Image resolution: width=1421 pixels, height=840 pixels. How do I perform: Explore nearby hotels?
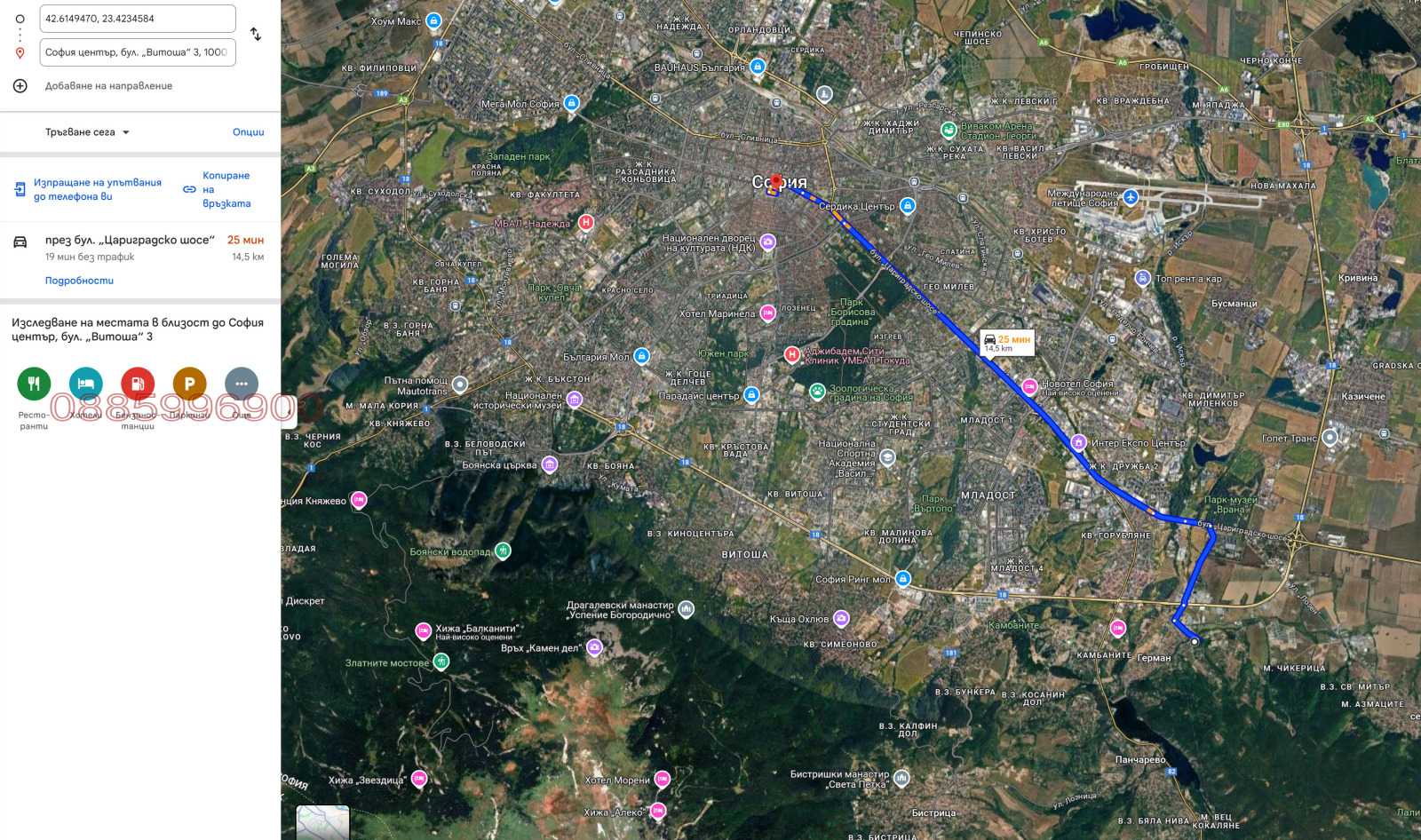85,384
